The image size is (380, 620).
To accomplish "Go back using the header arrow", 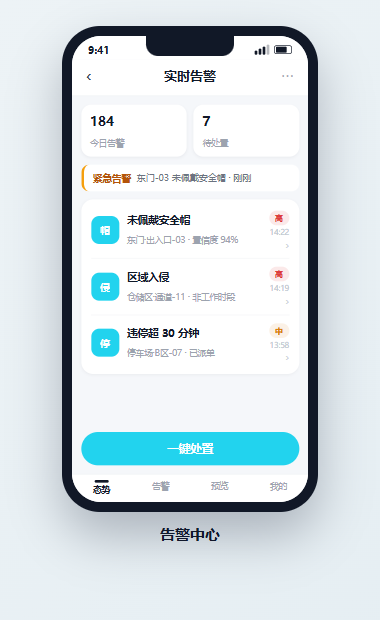I will coord(89,77).
